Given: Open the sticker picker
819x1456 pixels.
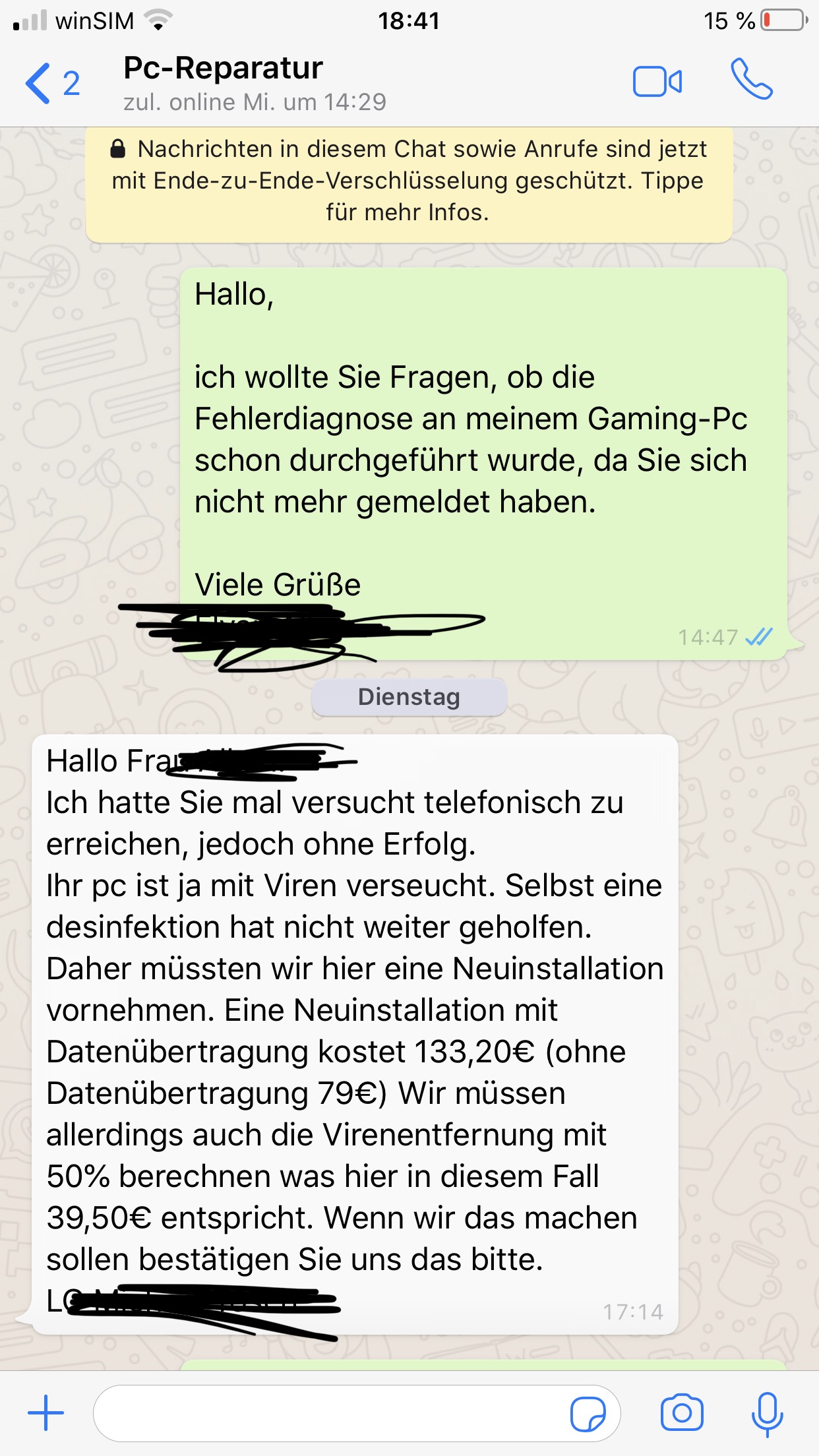Looking at the screenshot, I should pos(587,1414).
